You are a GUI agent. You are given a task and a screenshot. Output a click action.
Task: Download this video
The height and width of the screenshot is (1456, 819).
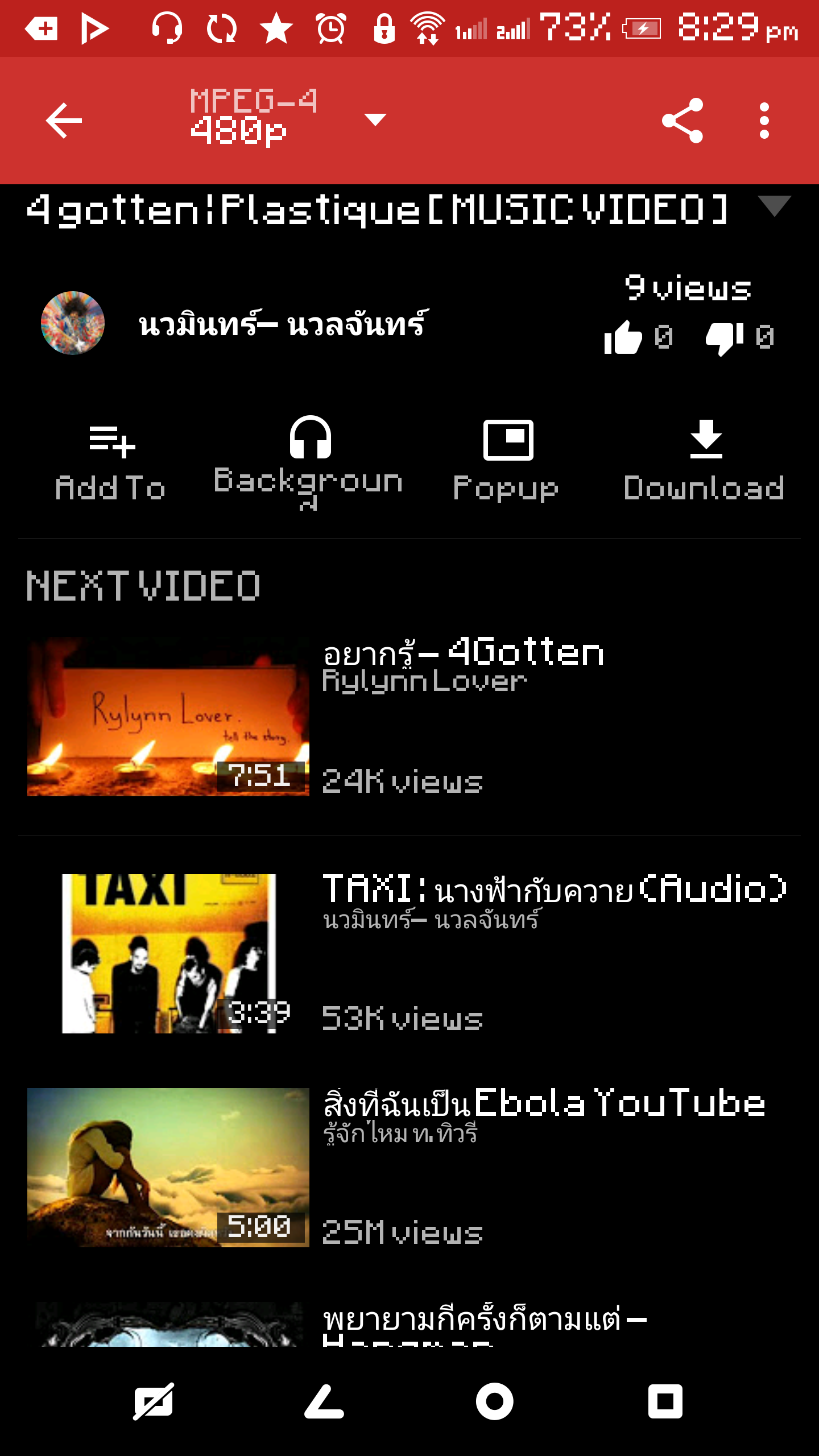click(705, 461)
